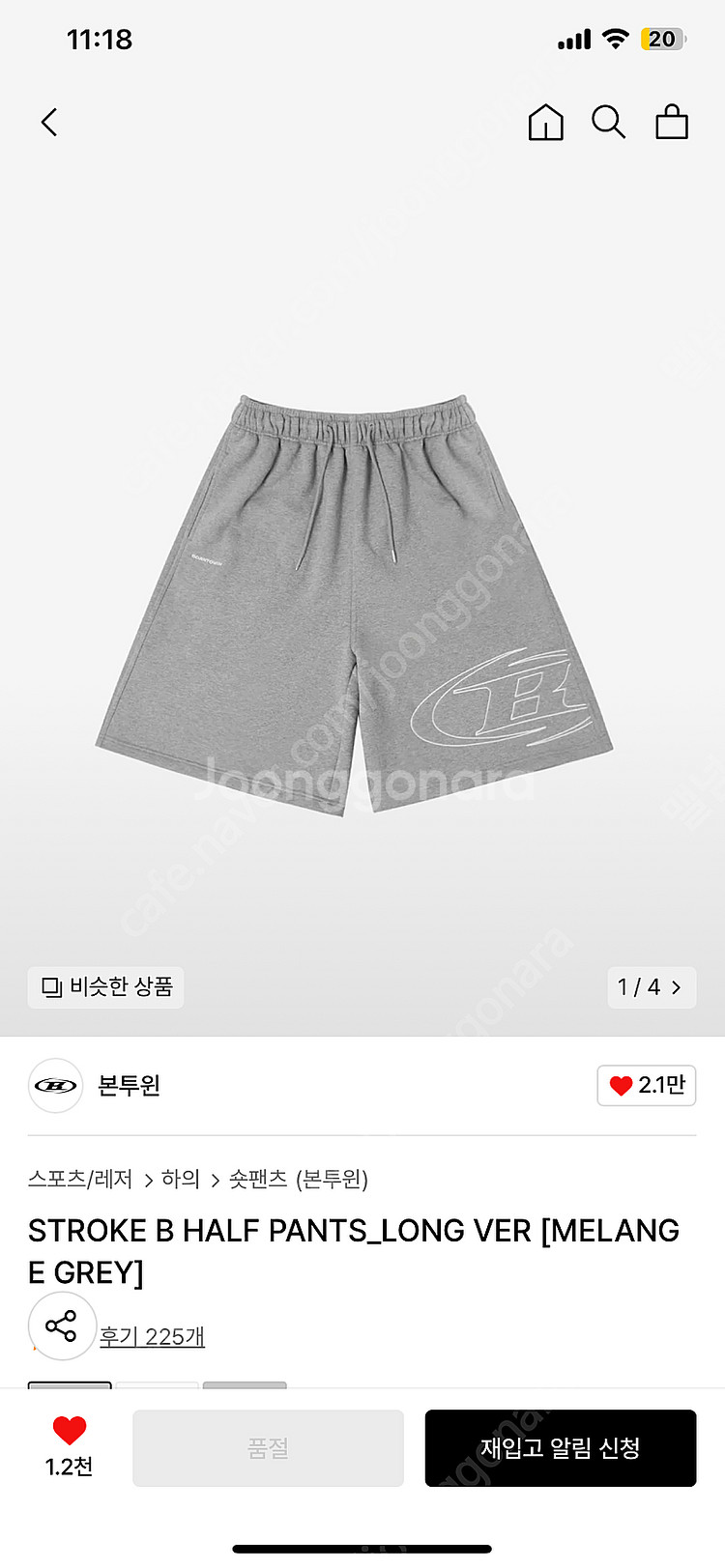Open the shopping bag
725x1568 pixels.
[672, 123]
